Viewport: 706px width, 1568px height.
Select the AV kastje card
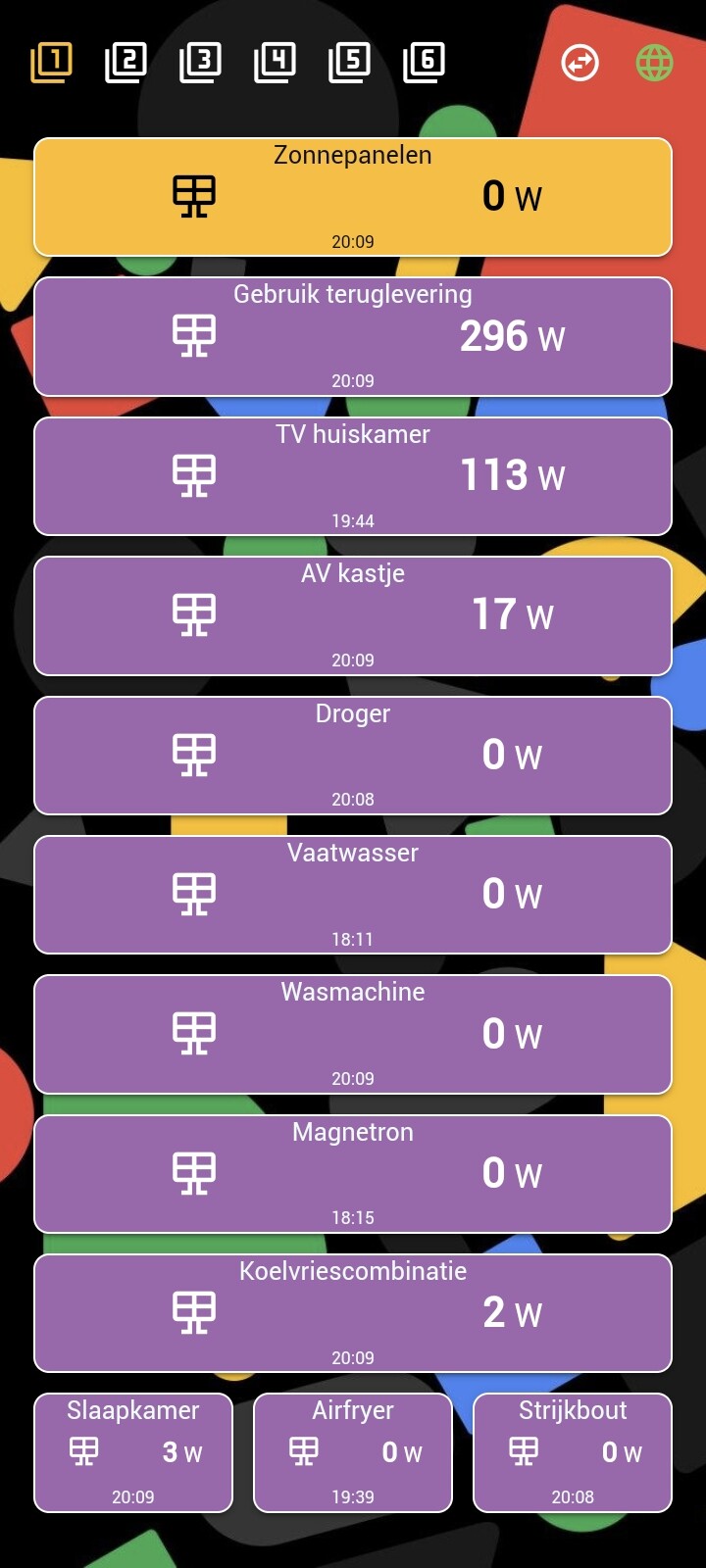click(x=353, y=615)
